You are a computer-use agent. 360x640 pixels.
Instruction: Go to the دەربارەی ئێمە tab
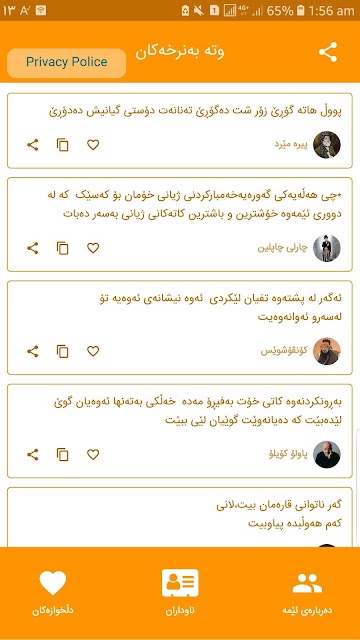coord(307,593)
